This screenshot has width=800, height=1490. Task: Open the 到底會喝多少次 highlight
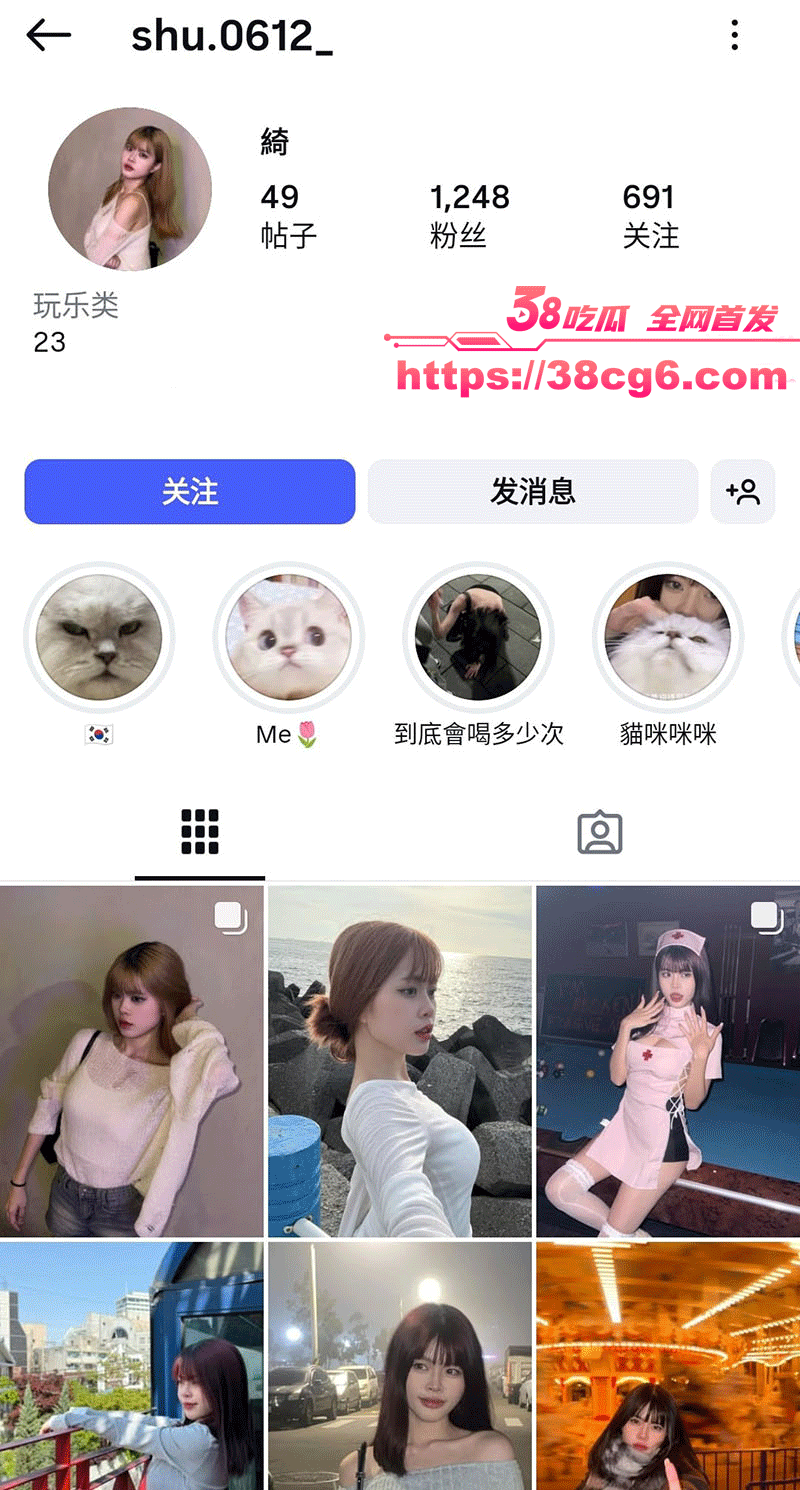click(x=478, y=637)
